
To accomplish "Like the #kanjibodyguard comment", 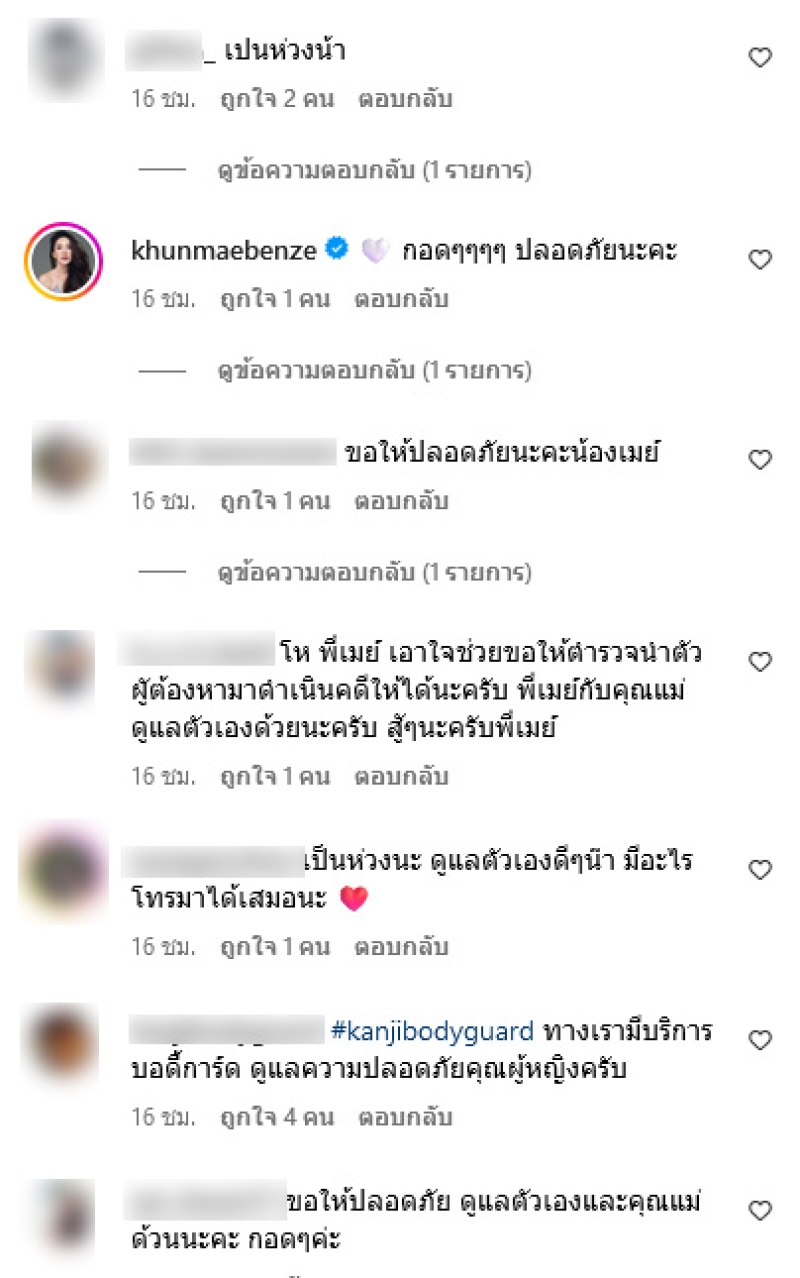I will pyautogui.click(x=760, y=1040).
